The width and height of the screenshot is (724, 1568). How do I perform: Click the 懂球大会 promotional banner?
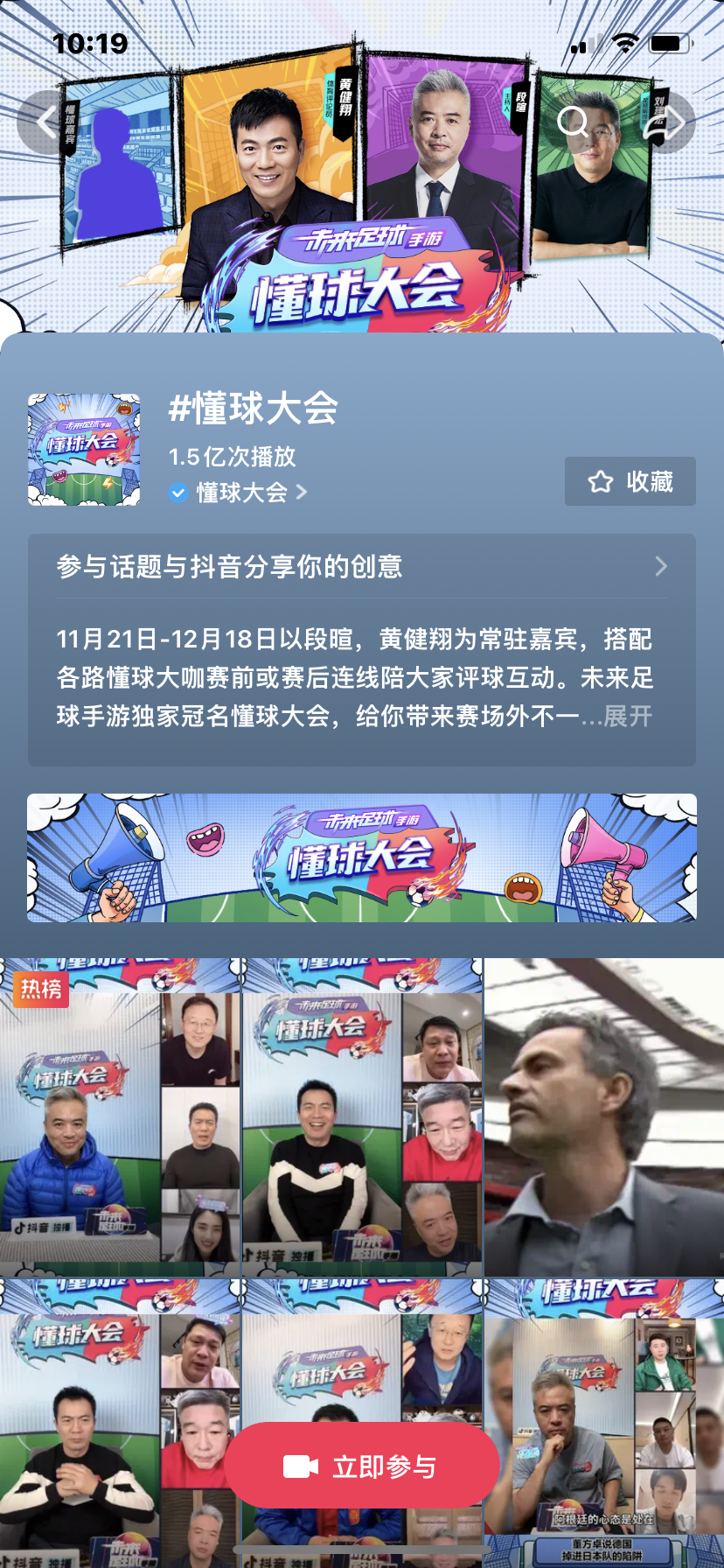[362, 858]
